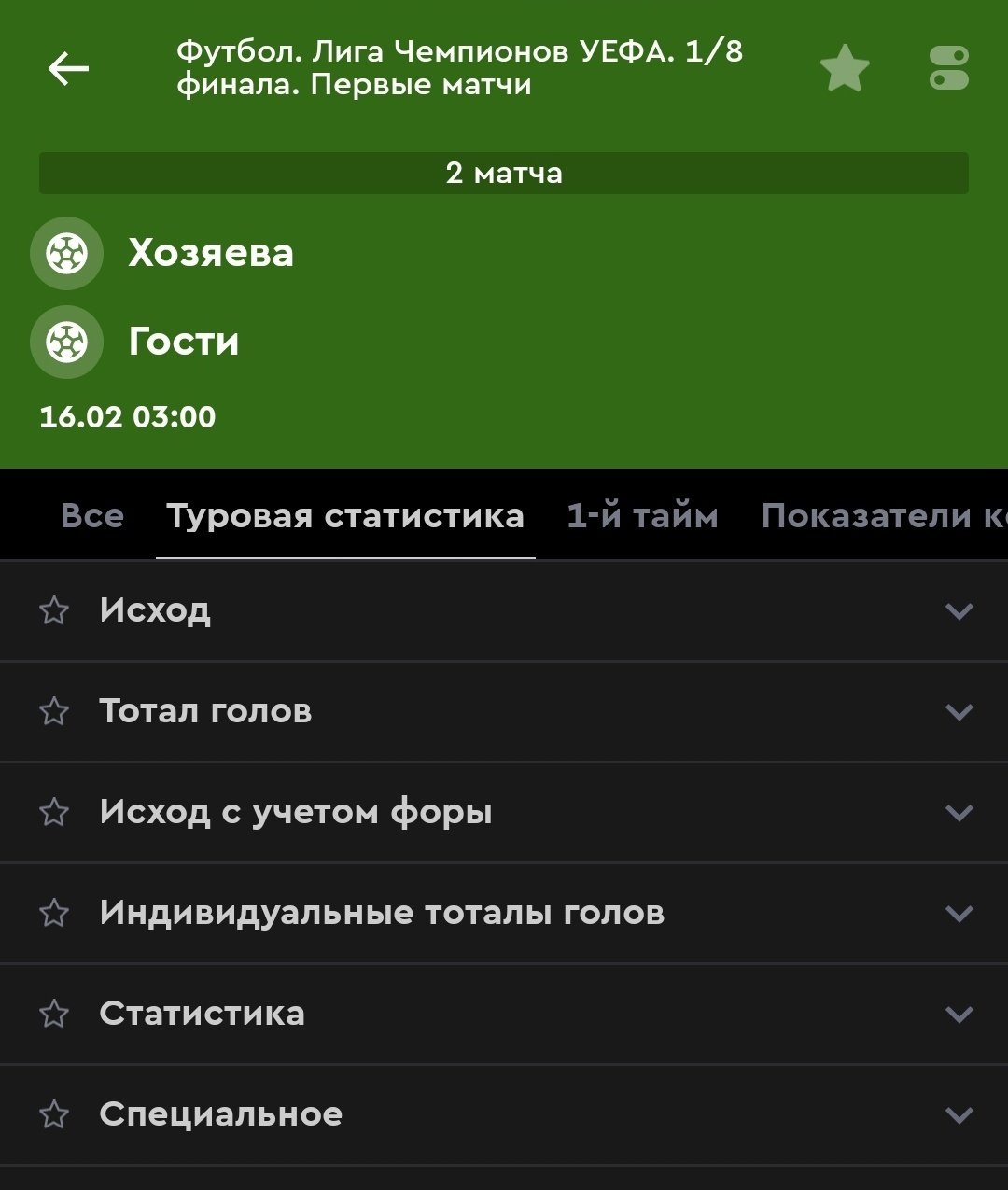Switch to the 1-й тайм tab
The width and height of the screenshot is (1008, 1190).
[642, 516]
